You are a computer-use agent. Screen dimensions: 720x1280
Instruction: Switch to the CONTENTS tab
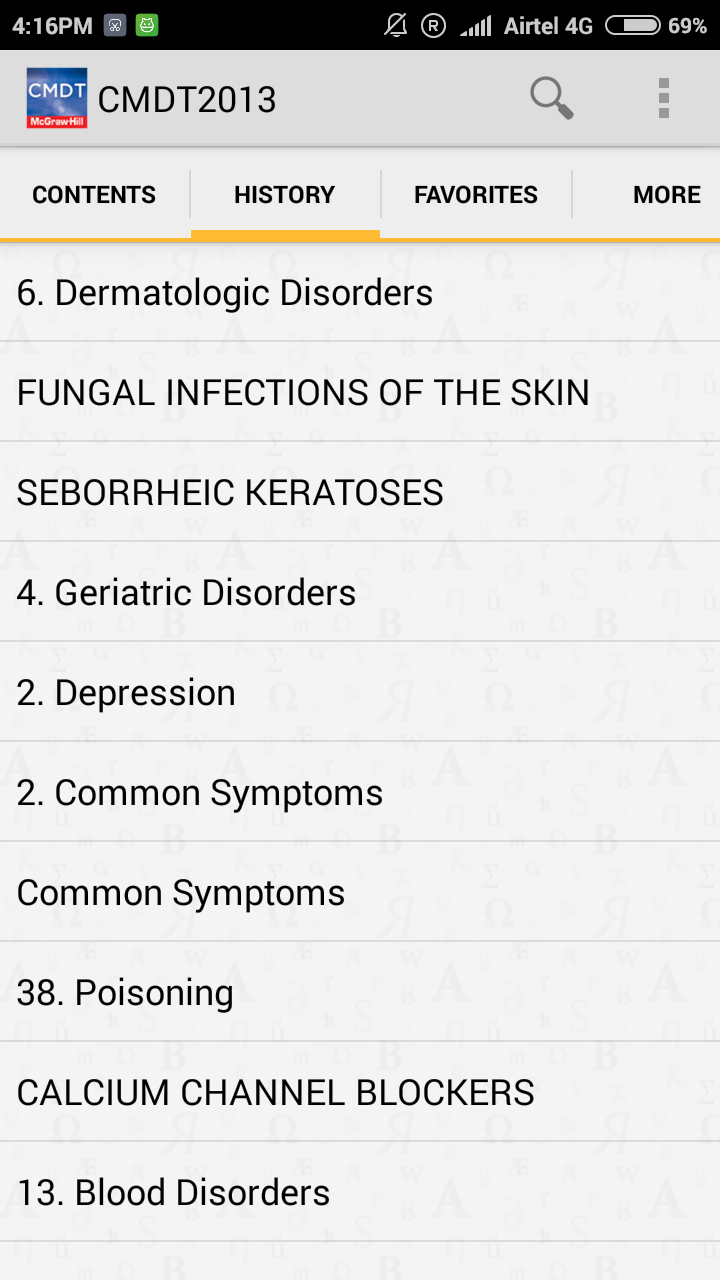(93, 194)
